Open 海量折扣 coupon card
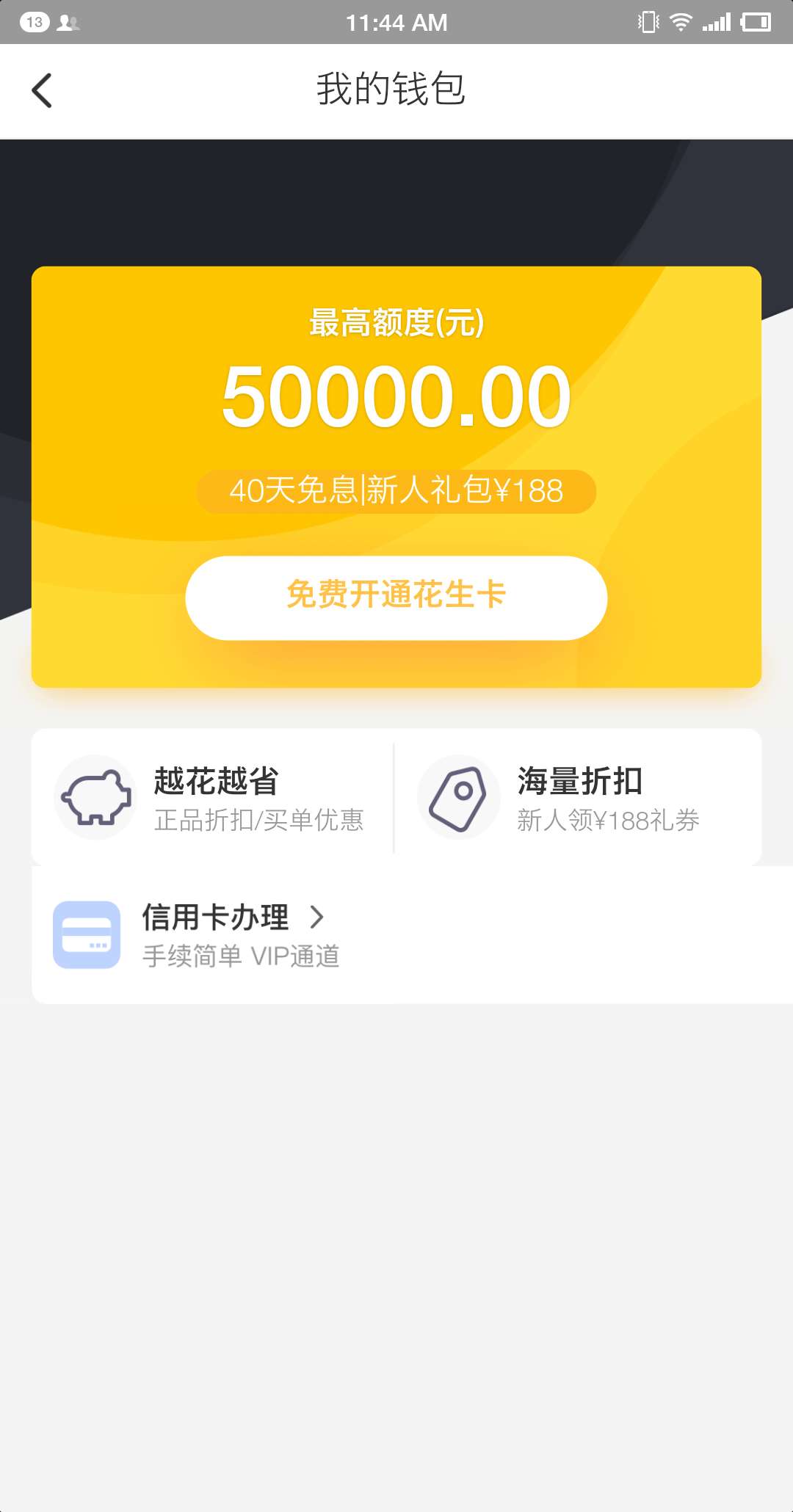Image resolution: width=793 pixels, height=1512 pixels. [x=577, y=798]
